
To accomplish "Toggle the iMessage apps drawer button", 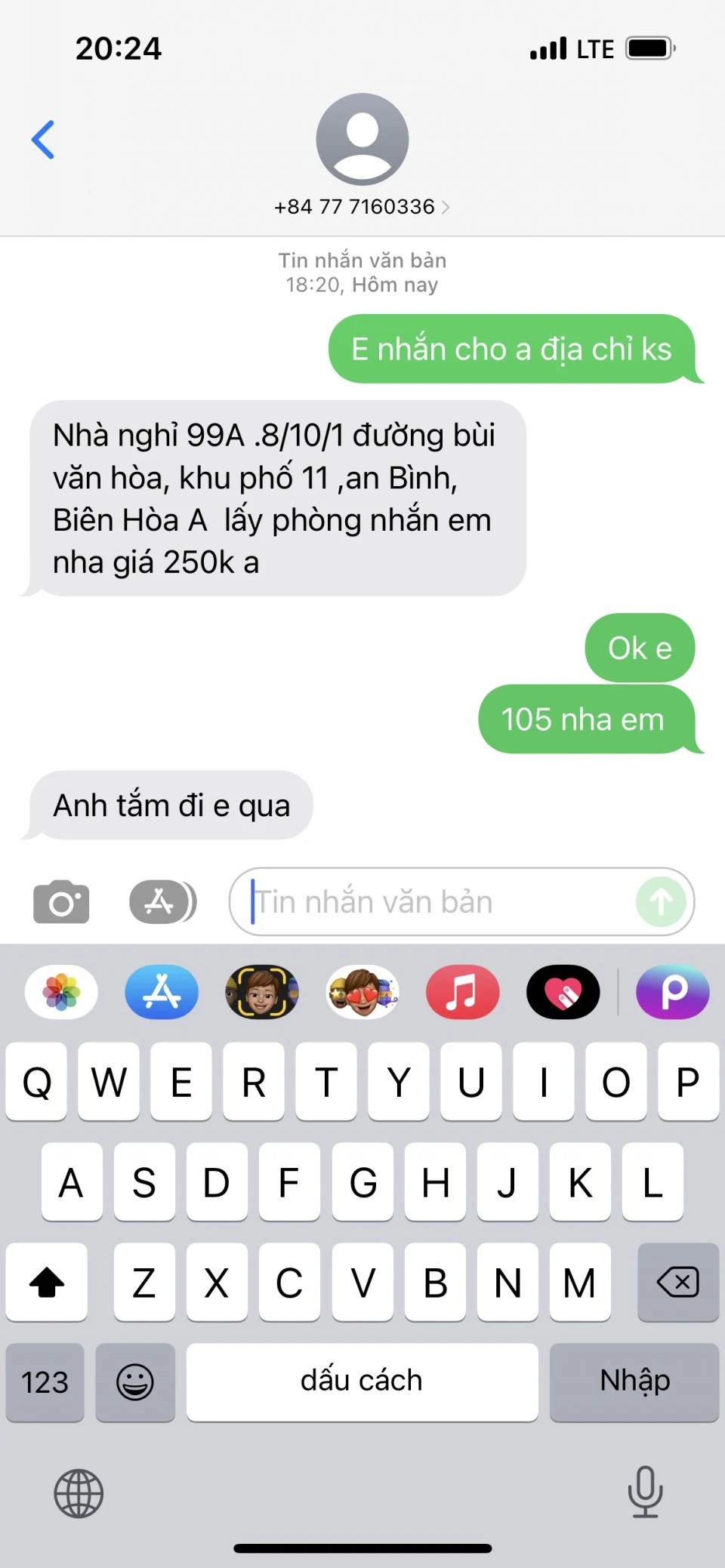I will point(162,901).
